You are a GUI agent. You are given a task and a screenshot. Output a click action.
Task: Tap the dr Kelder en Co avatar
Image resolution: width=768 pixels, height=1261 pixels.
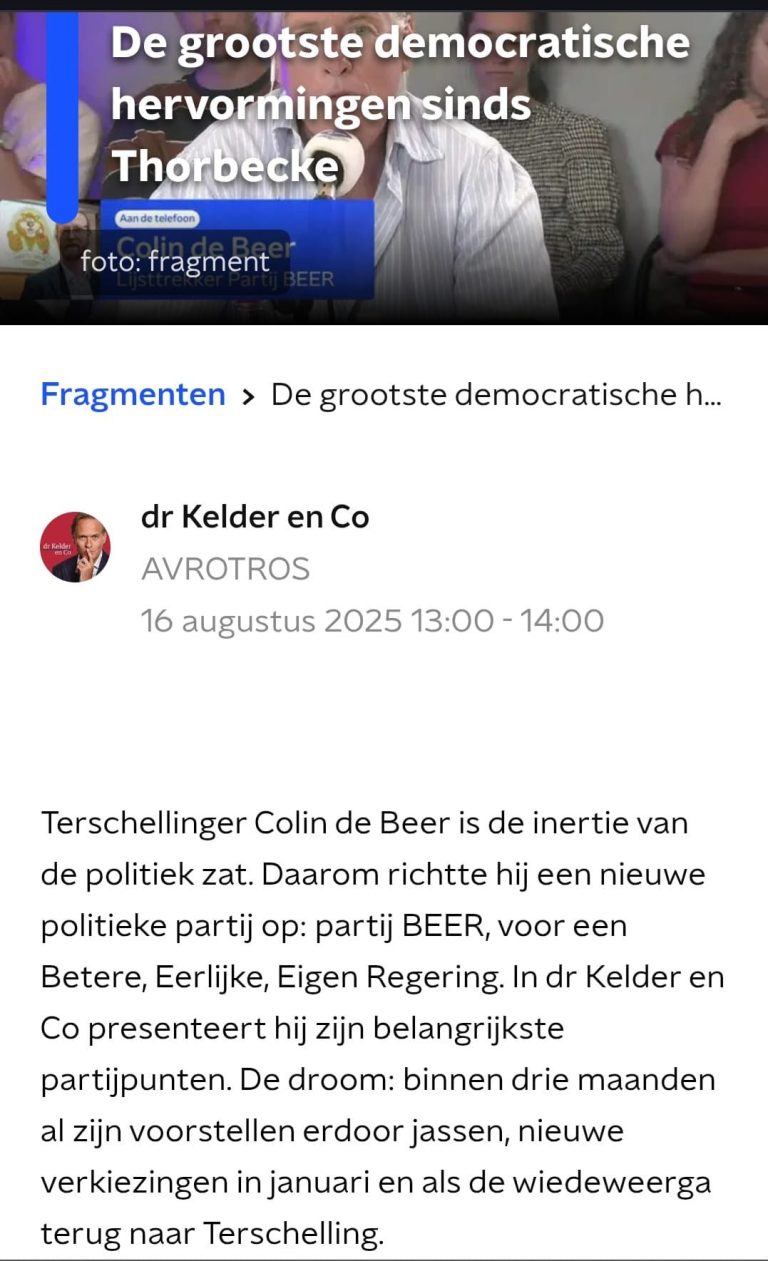tap(75, 547)
